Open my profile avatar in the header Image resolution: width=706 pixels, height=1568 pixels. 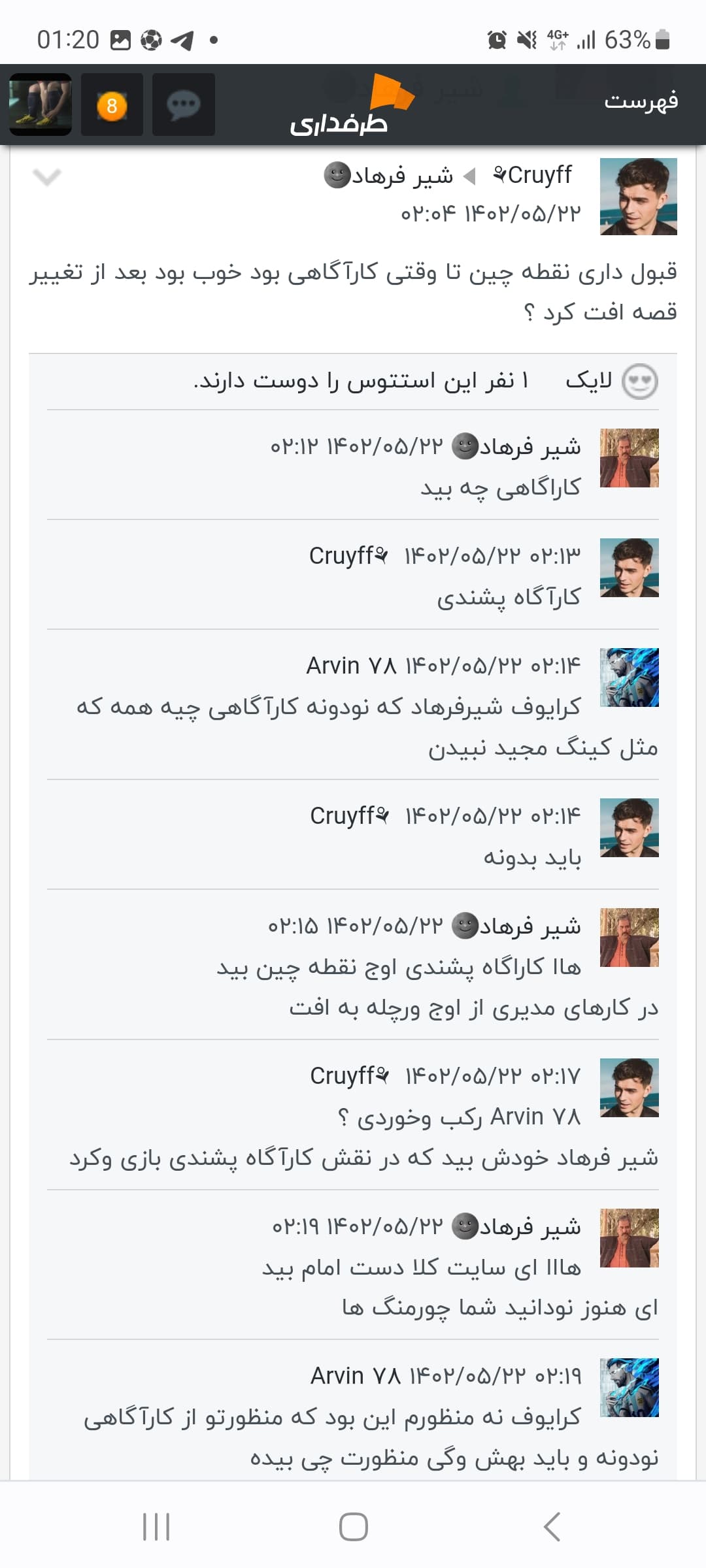tap(41, 105)
